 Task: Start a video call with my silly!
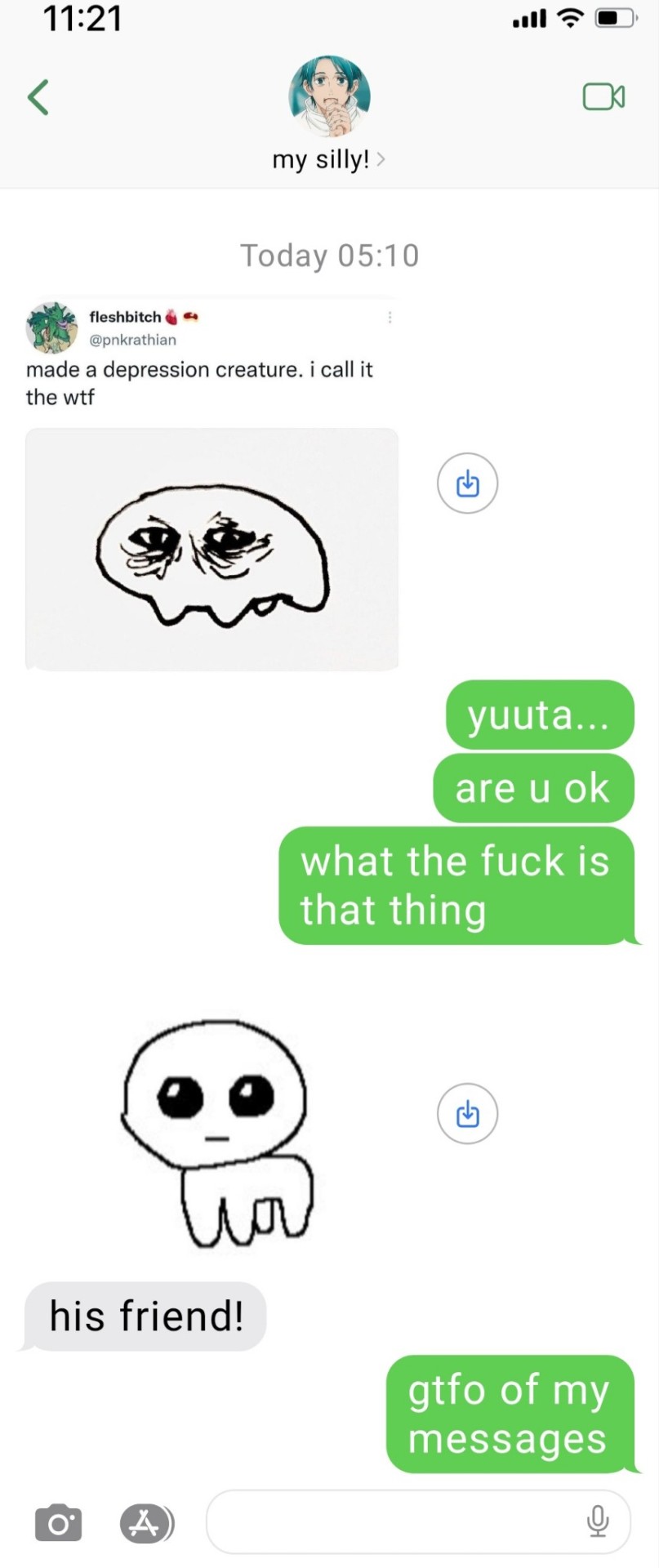click(x=603, y=96)
